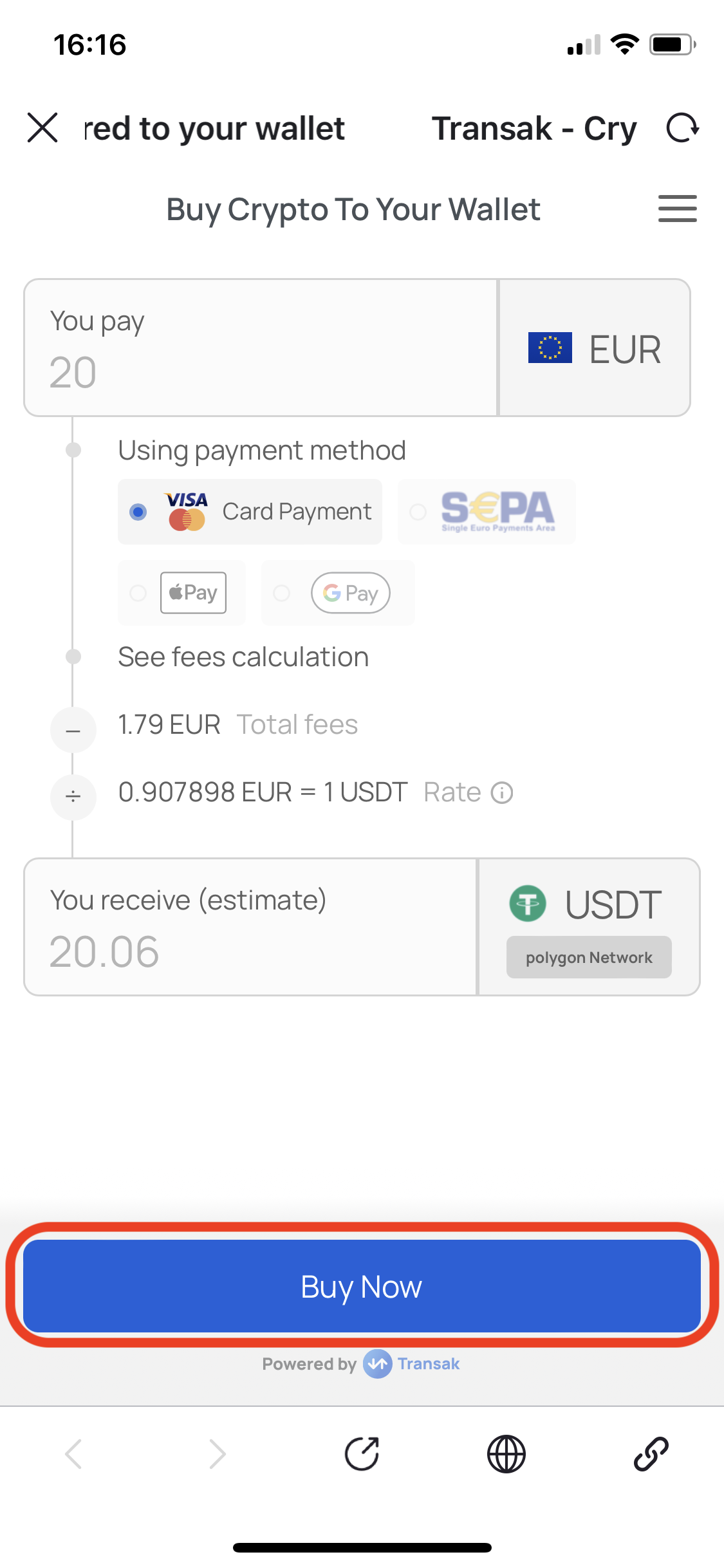Choose SEPA as payment method
This screenshot has width=724, height=1568.
[487, 512]
